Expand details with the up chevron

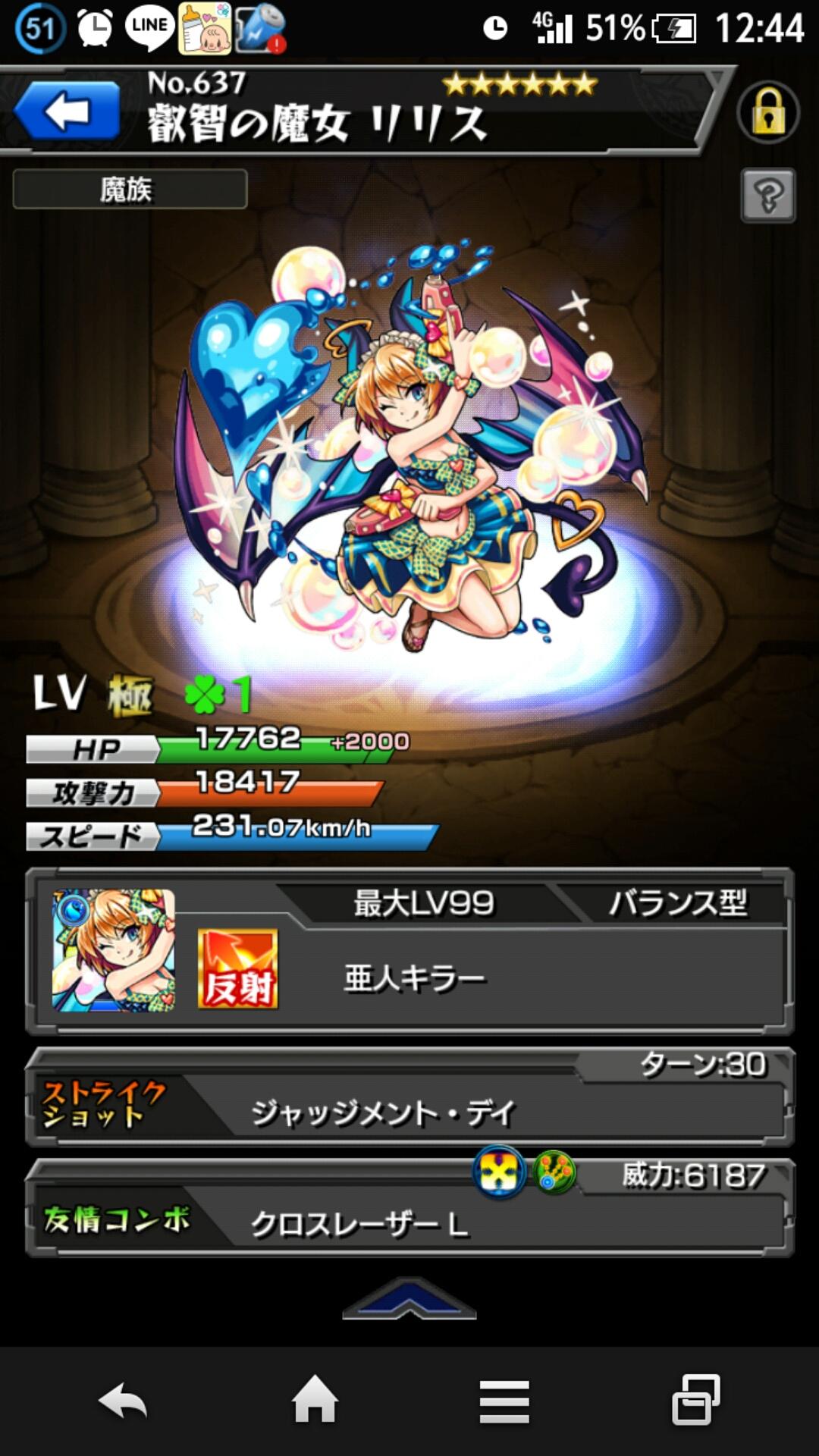click(x=409, y=1298)
